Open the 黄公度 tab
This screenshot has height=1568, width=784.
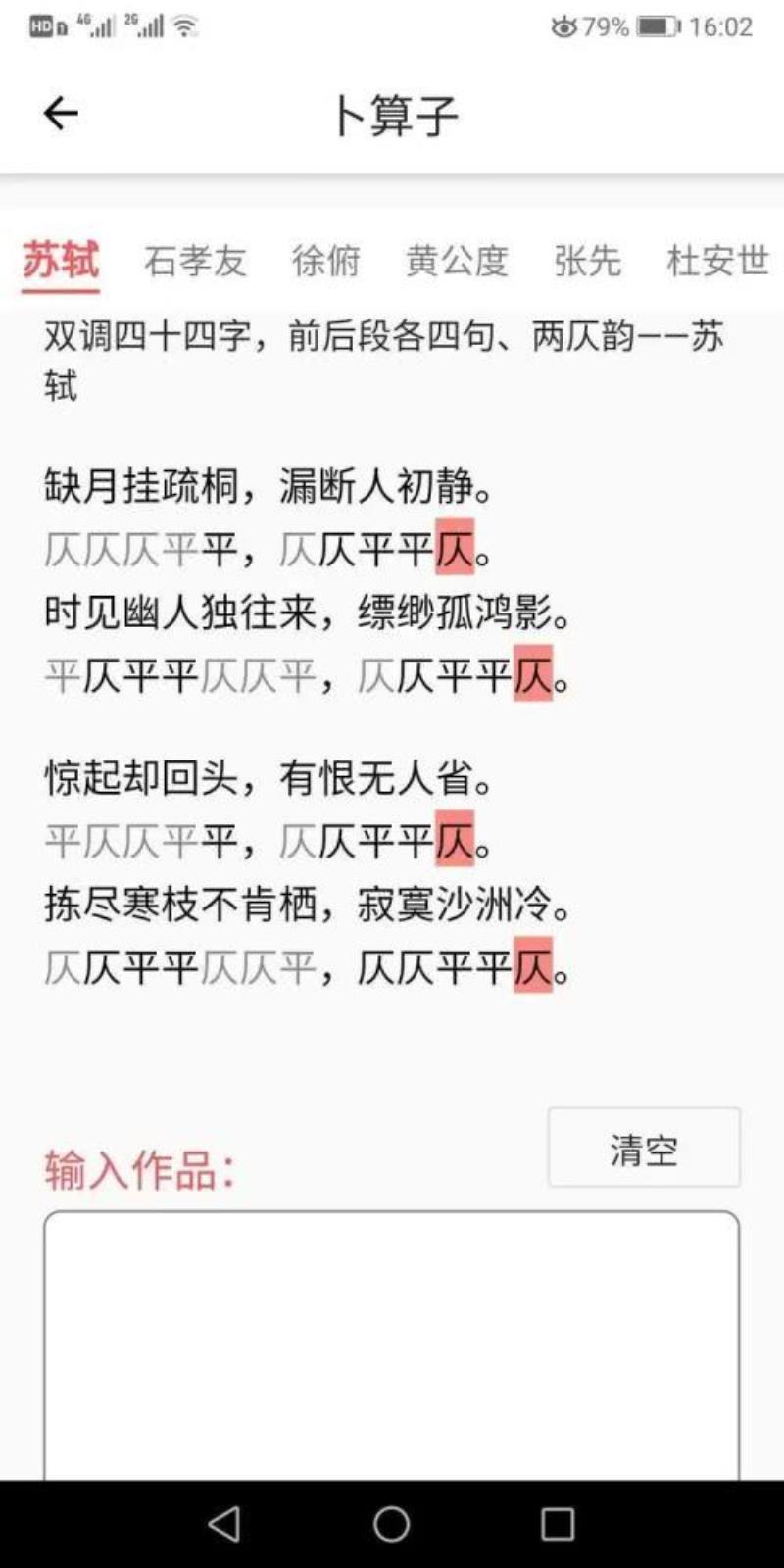(x=458, y=261)
